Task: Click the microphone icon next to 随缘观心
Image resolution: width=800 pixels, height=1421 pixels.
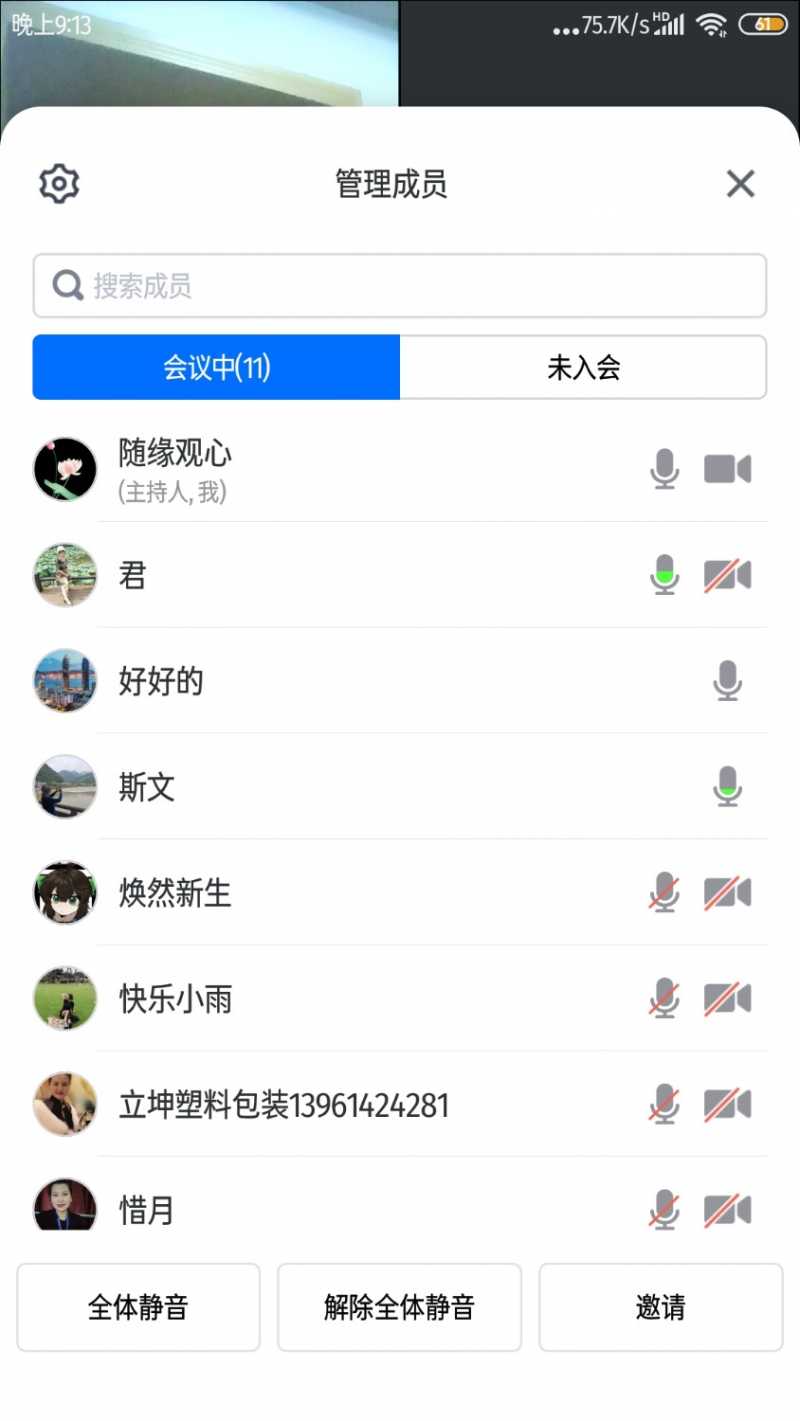Action: coord(664,469)
